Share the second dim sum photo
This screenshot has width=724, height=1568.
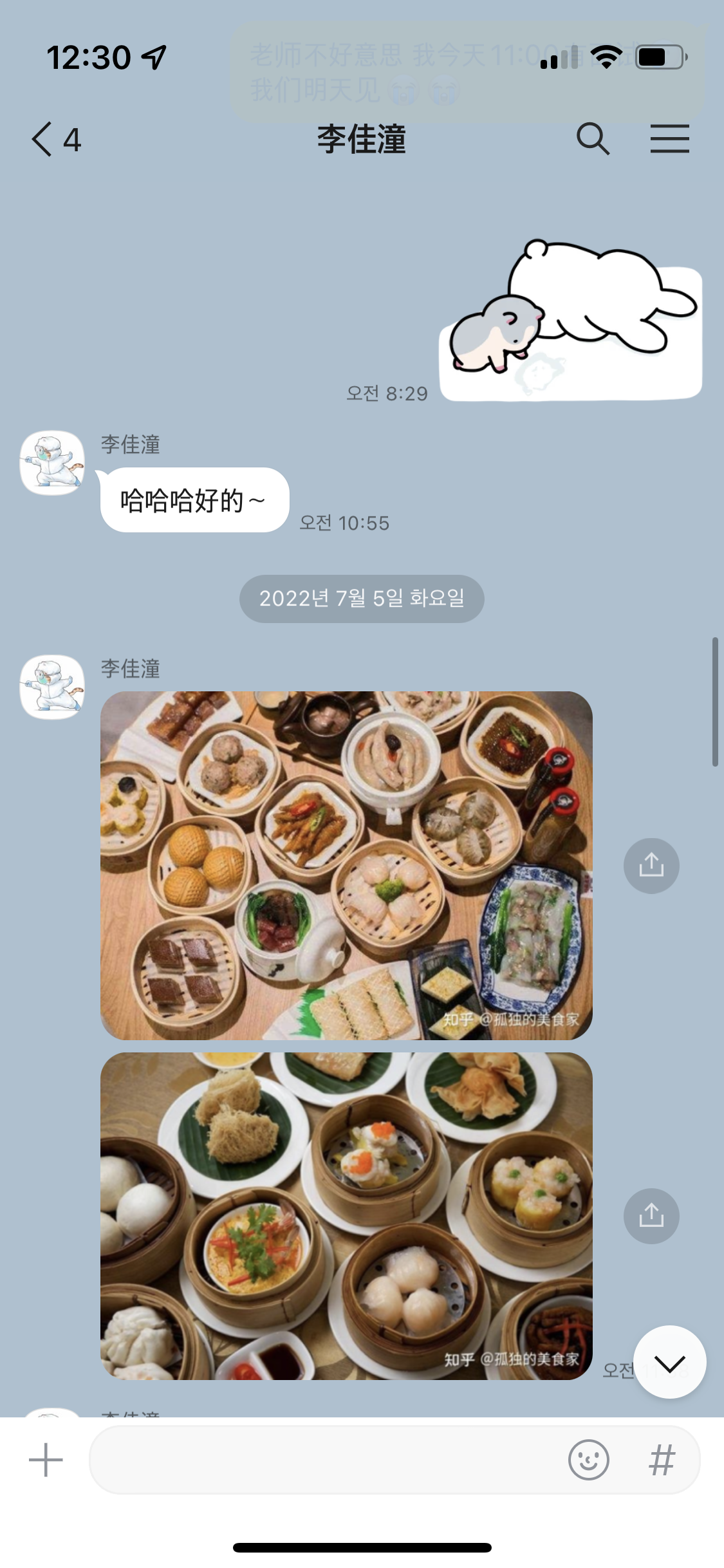(x=651, y=1215)
